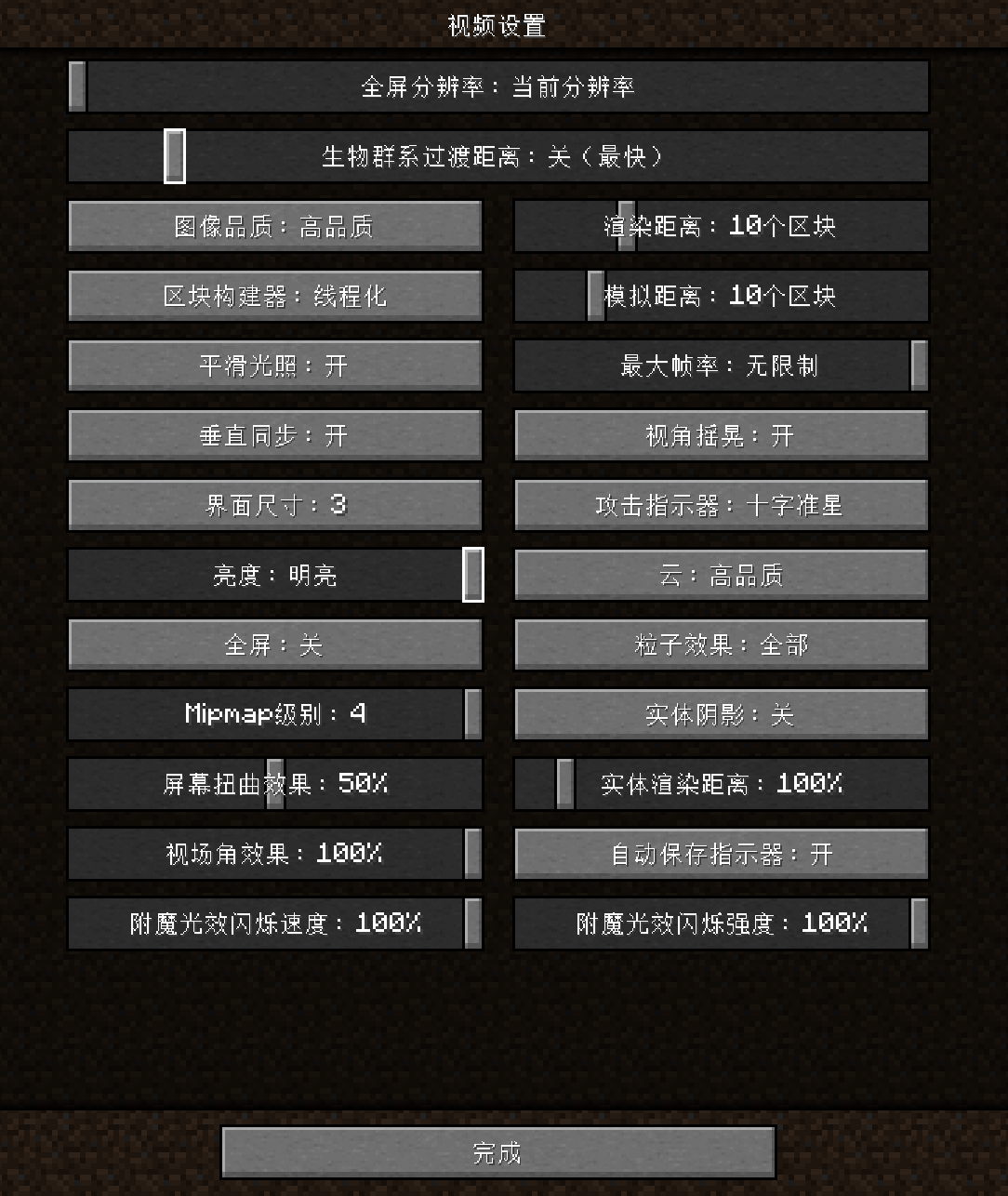Toggle 垂直同步 VSync
This screenshot has width=1008, height=1196.
(275, 435)
